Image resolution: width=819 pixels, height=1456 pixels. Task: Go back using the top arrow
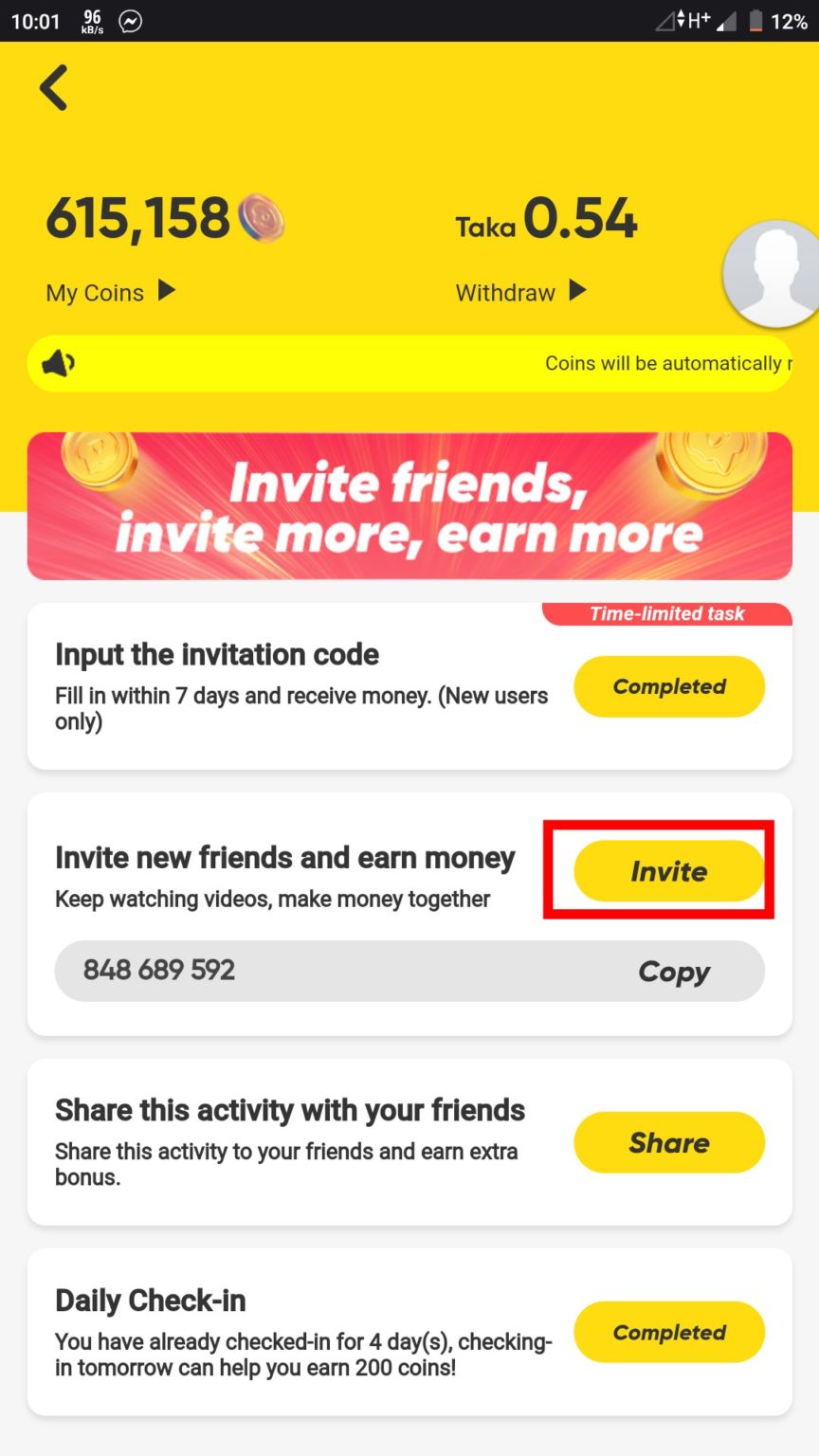54,88
